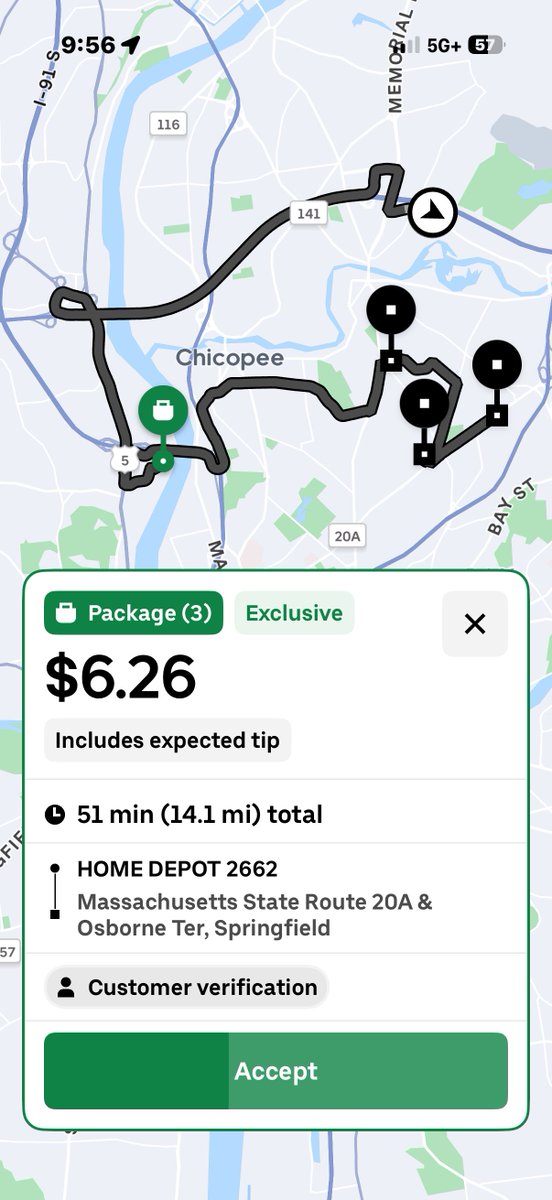Accept the $6.26 package delivery offer
Screen dimensions: 552x1200
point(276,1071)
